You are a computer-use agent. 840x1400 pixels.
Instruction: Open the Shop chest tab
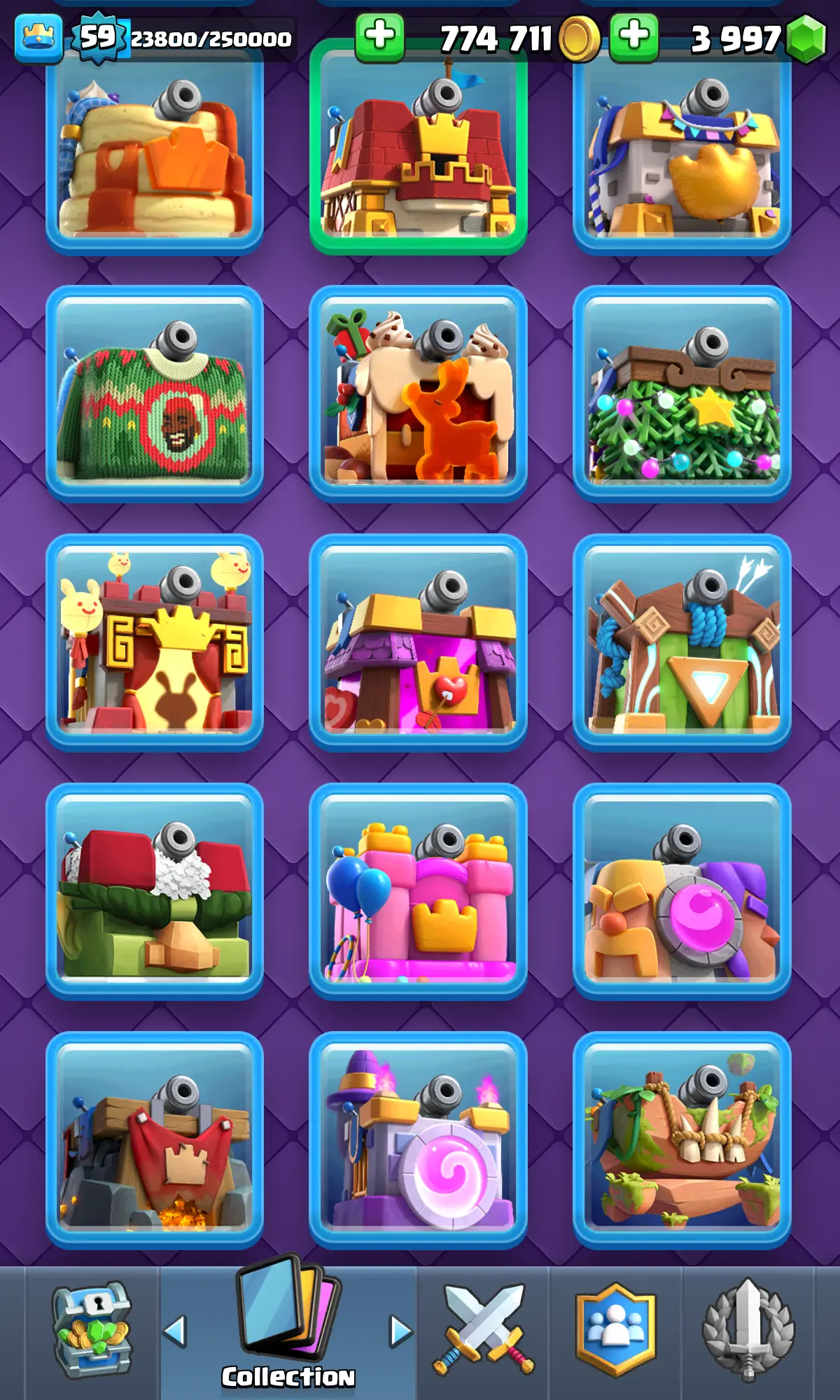92,1330
